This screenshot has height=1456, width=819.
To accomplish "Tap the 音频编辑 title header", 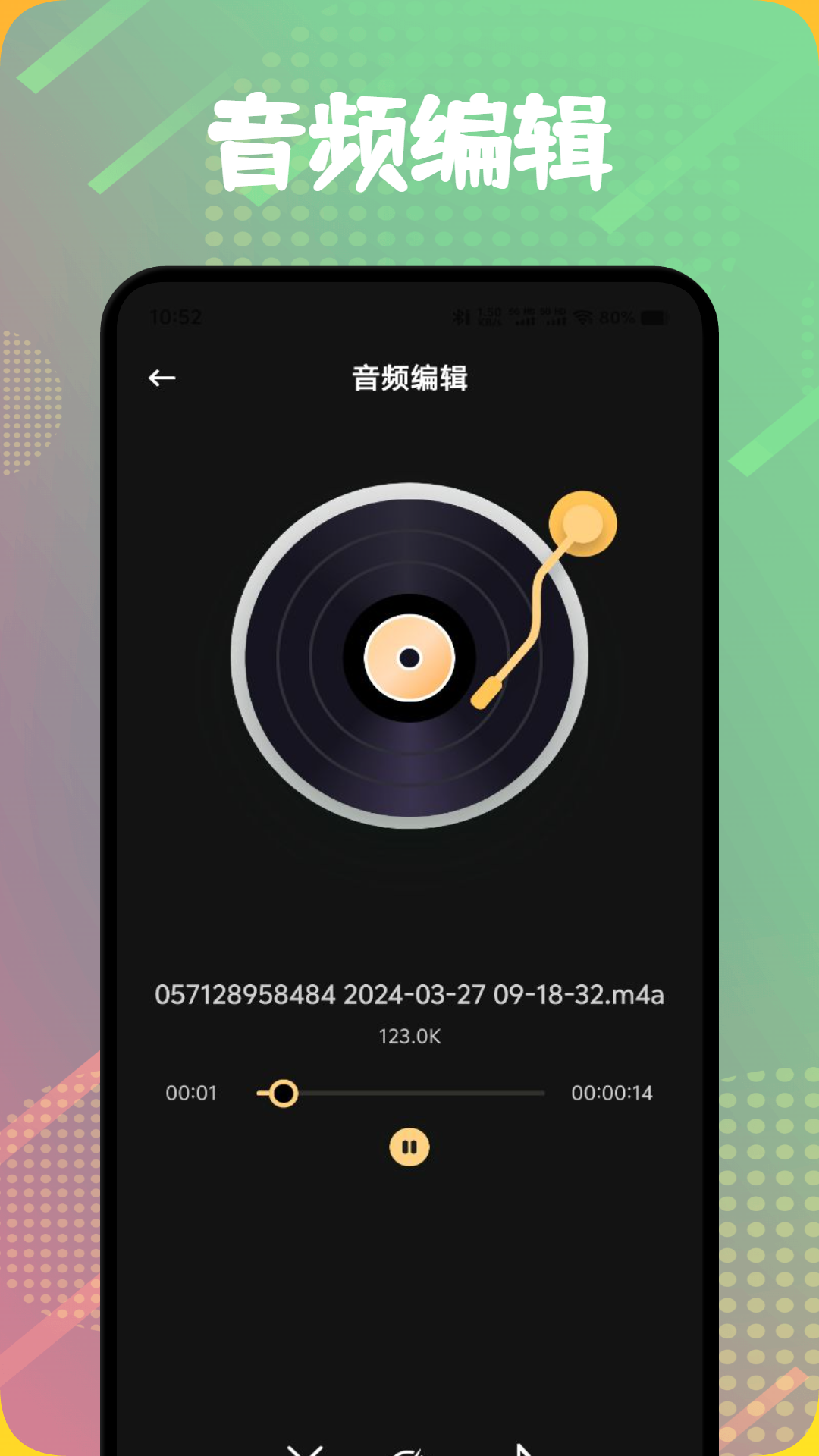I will tap(409, 377).
